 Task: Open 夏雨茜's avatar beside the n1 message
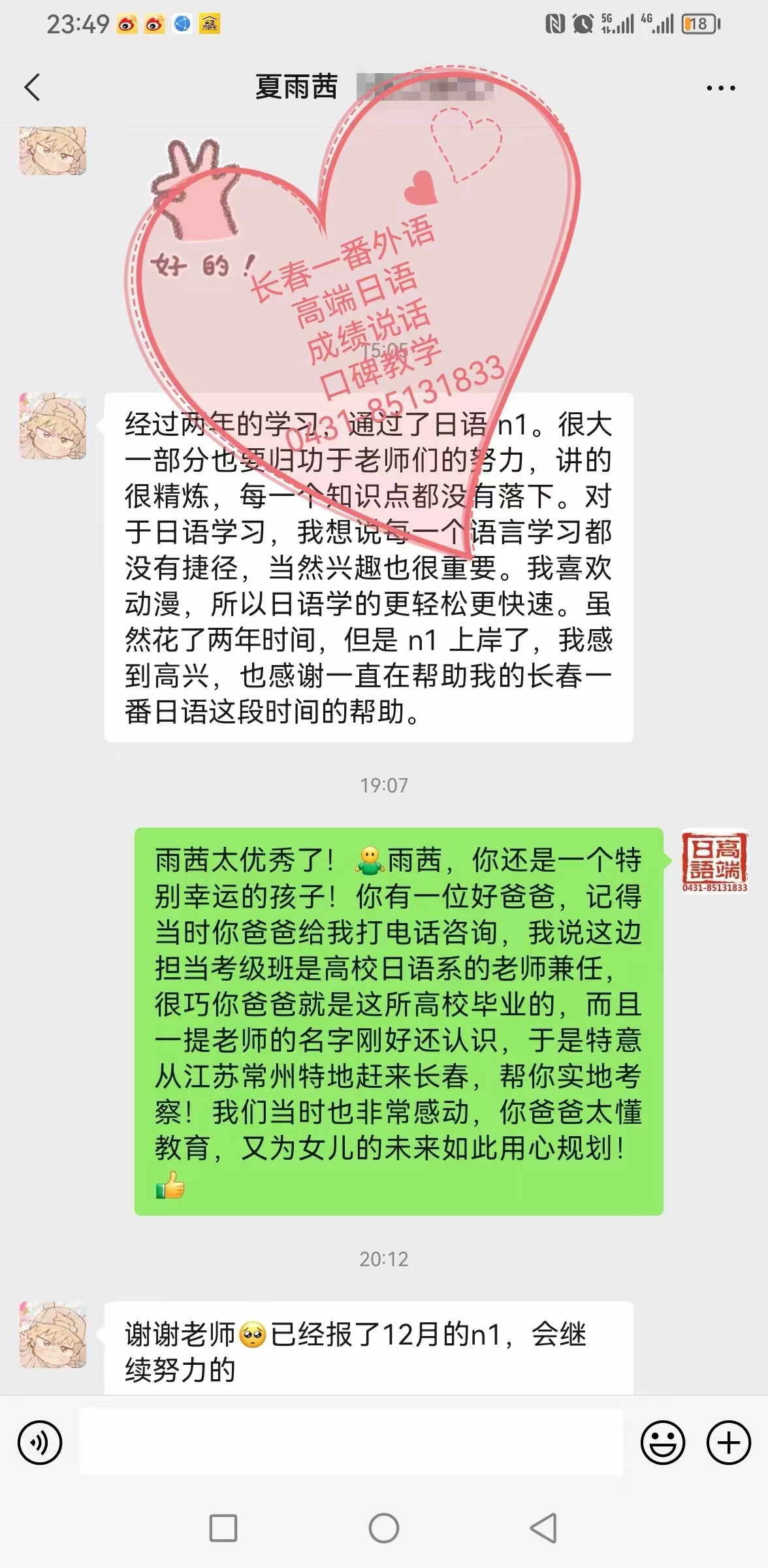click(53, 426)
